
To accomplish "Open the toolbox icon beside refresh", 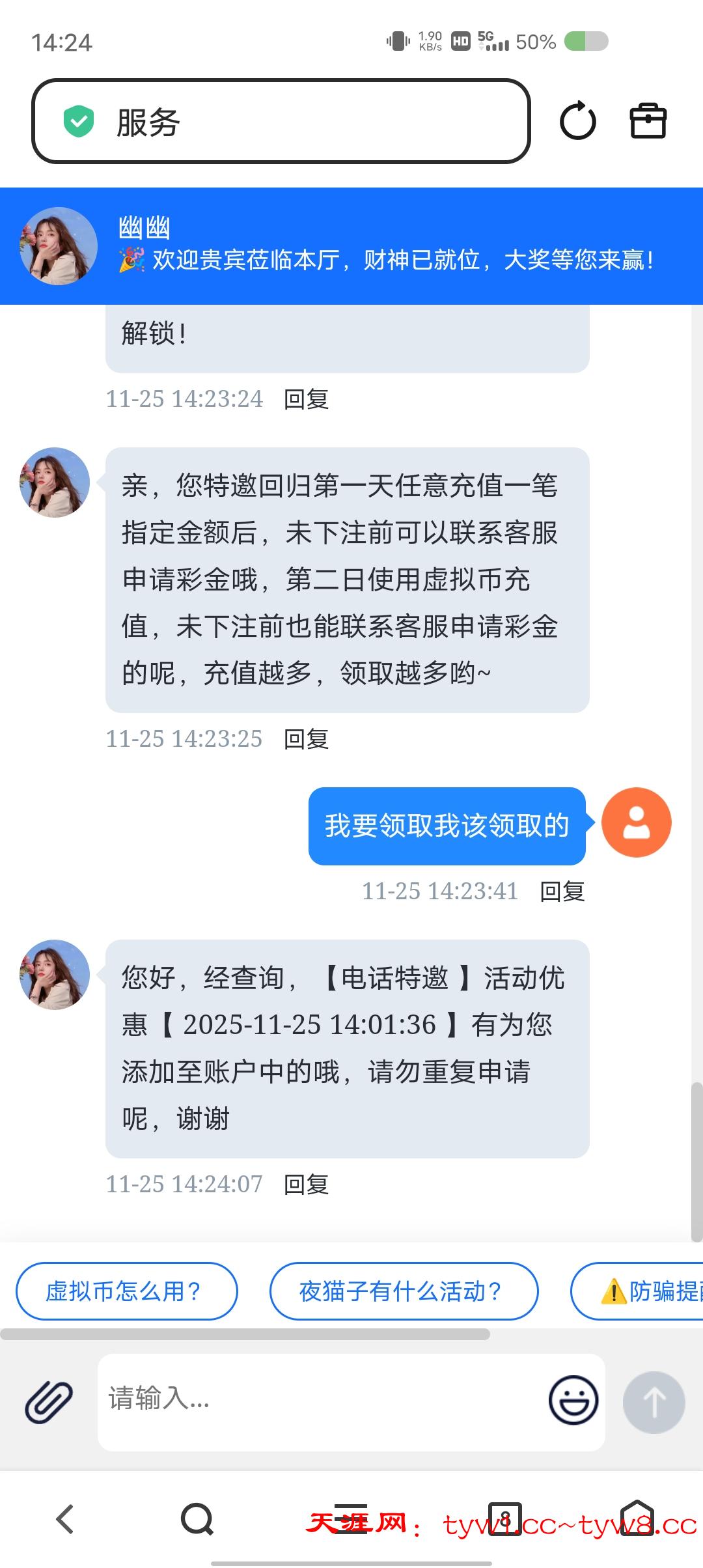I will point(648,121).
